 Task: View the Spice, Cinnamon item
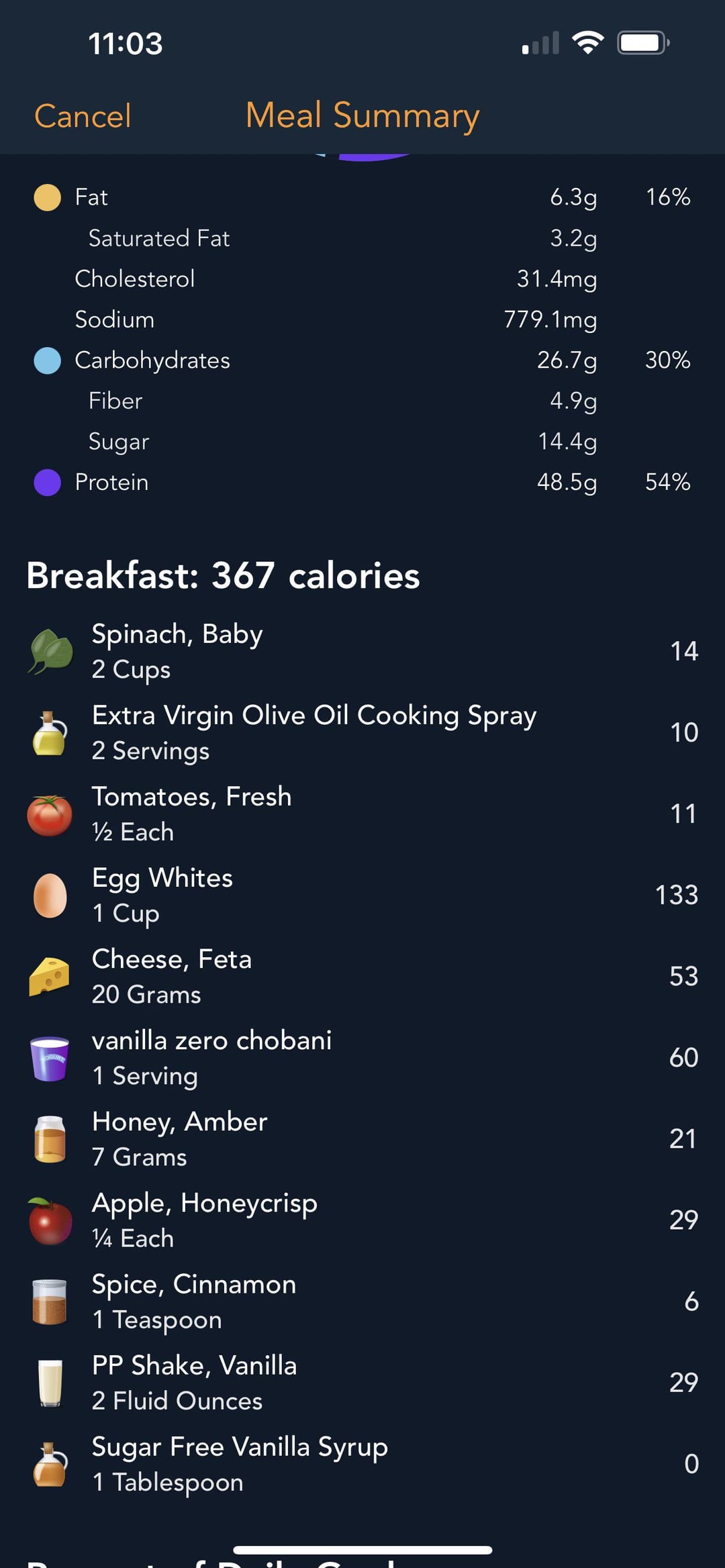click(x=362, y=1302)
